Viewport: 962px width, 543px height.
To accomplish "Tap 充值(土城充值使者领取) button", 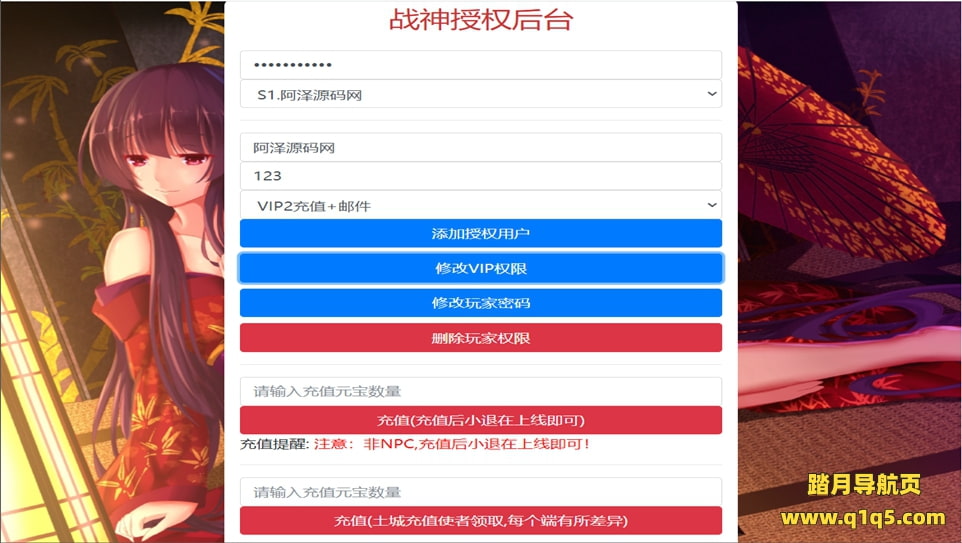I will (x=480, y=521).
